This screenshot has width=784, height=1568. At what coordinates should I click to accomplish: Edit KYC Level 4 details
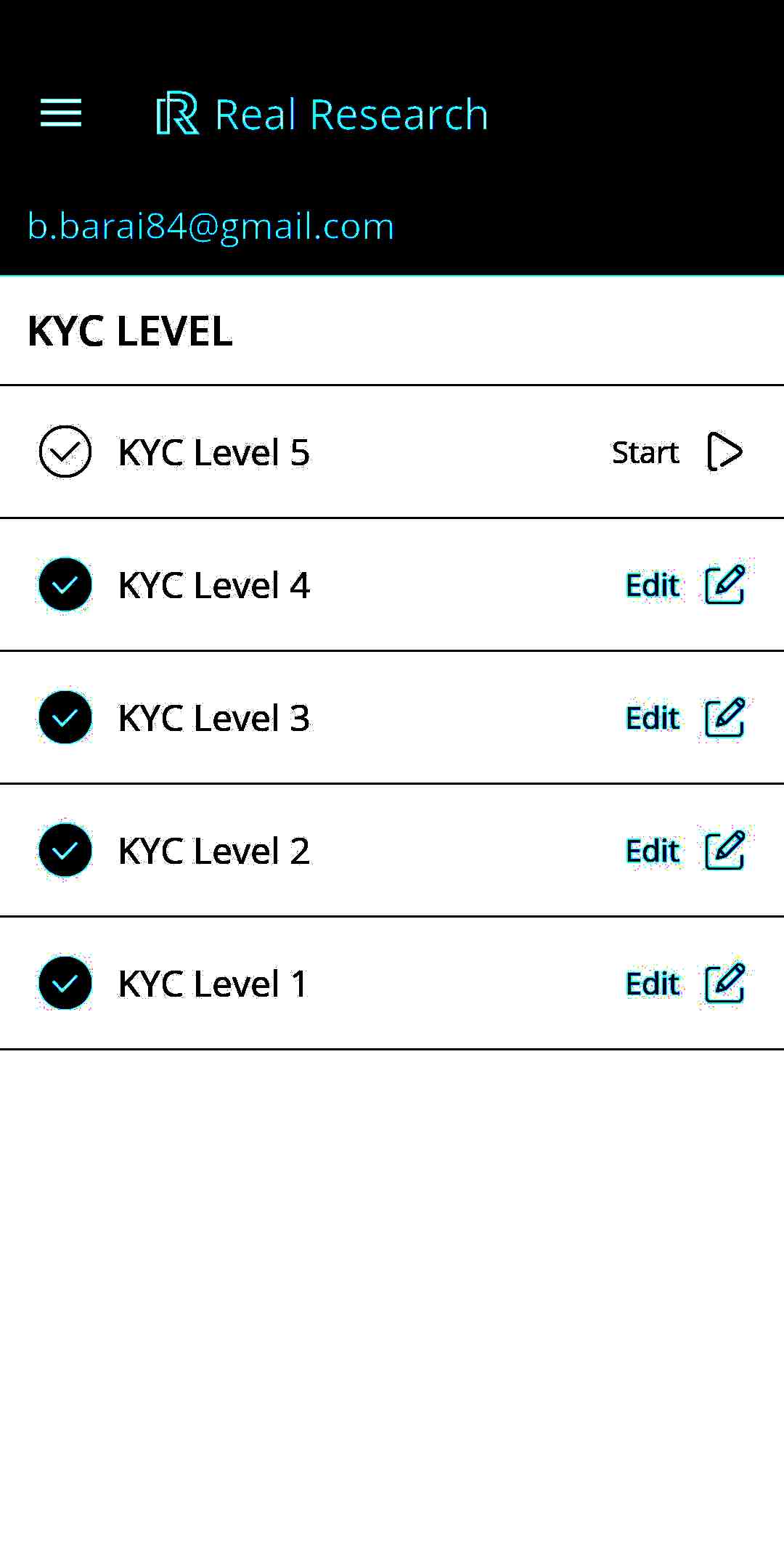[685, 585]
